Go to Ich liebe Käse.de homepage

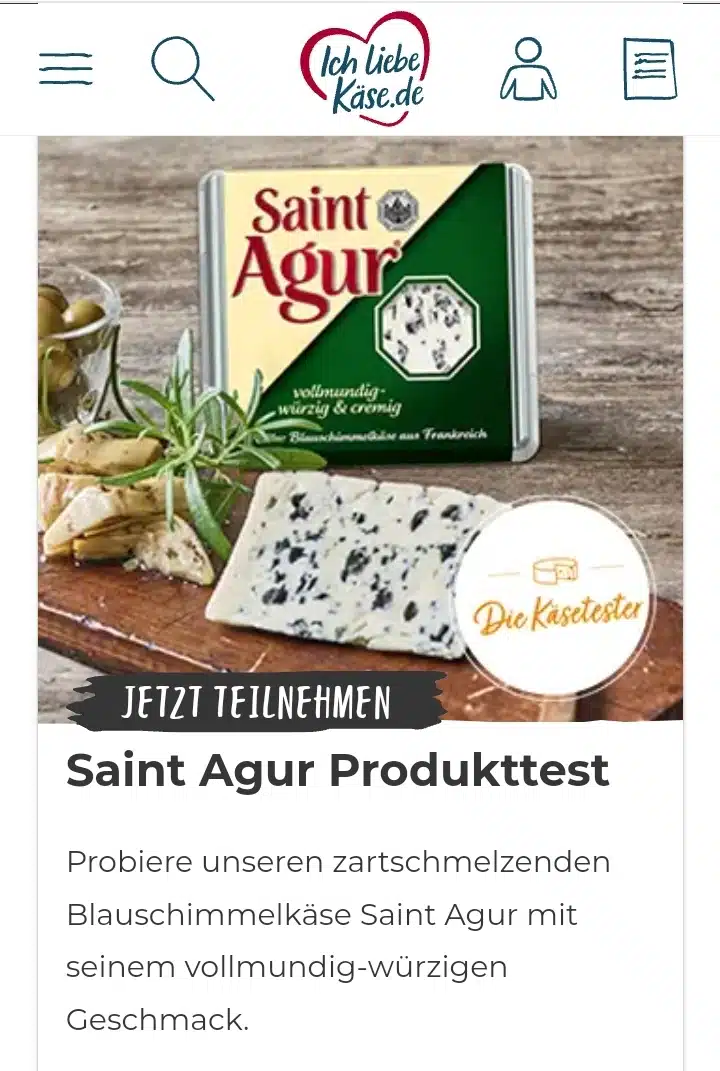(364, 68)
